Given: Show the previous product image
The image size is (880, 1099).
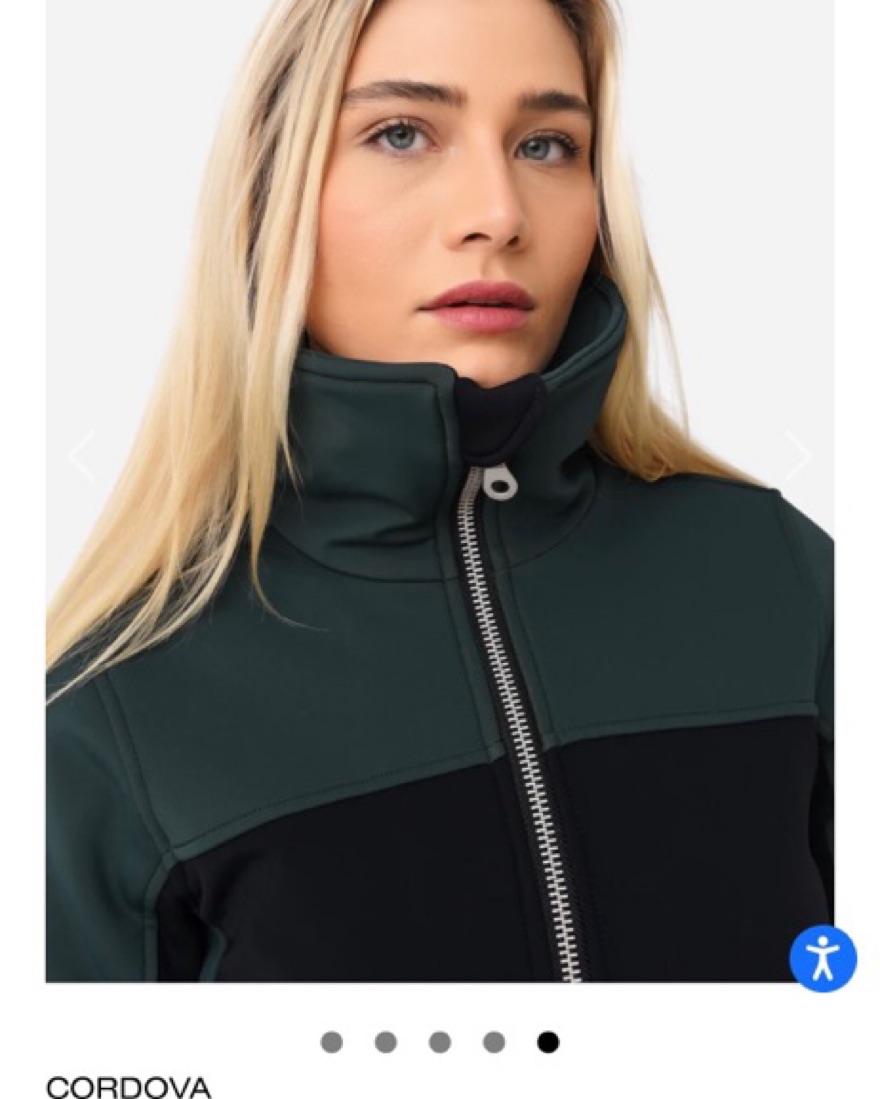Looking at the screenshot, I should pos(82,456).
